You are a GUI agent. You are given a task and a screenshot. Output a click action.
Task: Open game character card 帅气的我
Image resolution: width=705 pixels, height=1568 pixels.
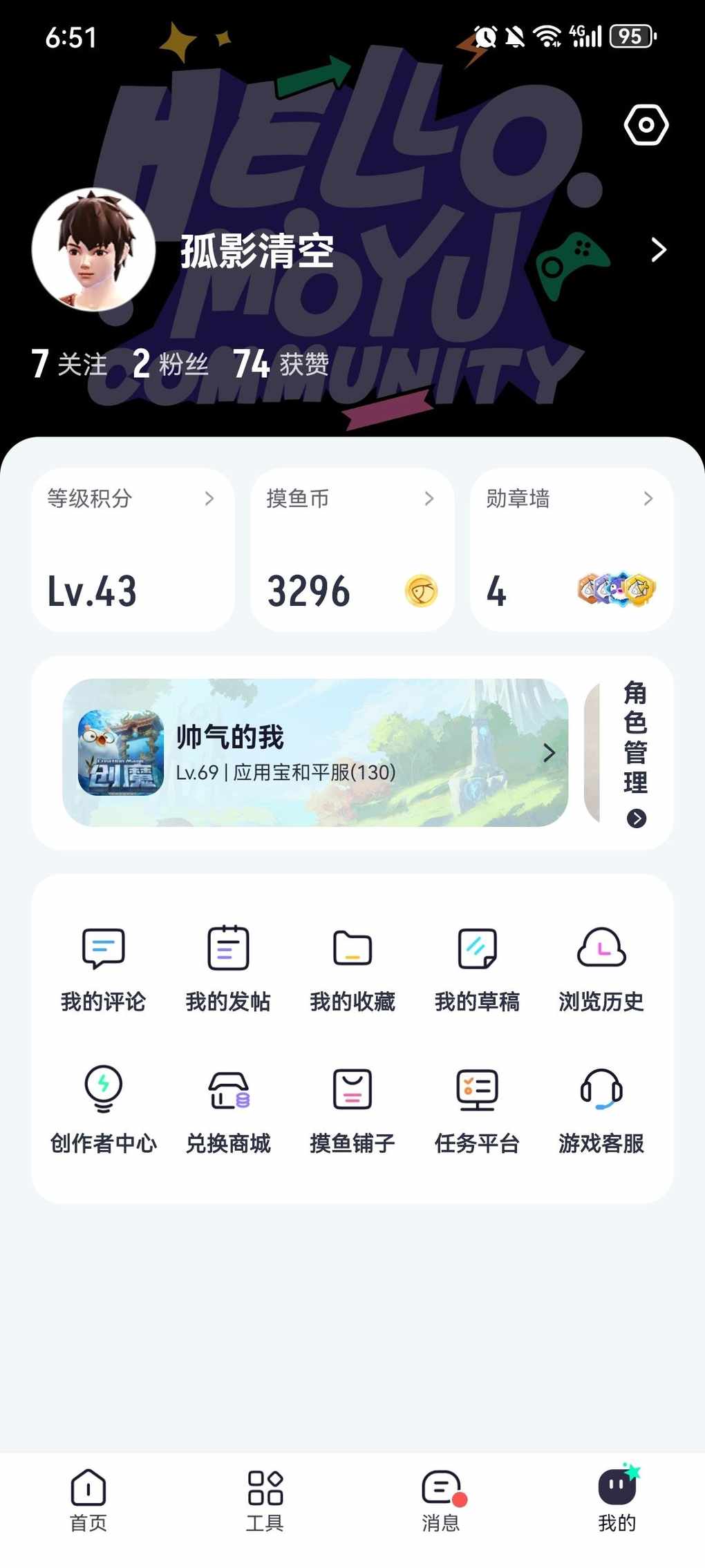[315, 752]
